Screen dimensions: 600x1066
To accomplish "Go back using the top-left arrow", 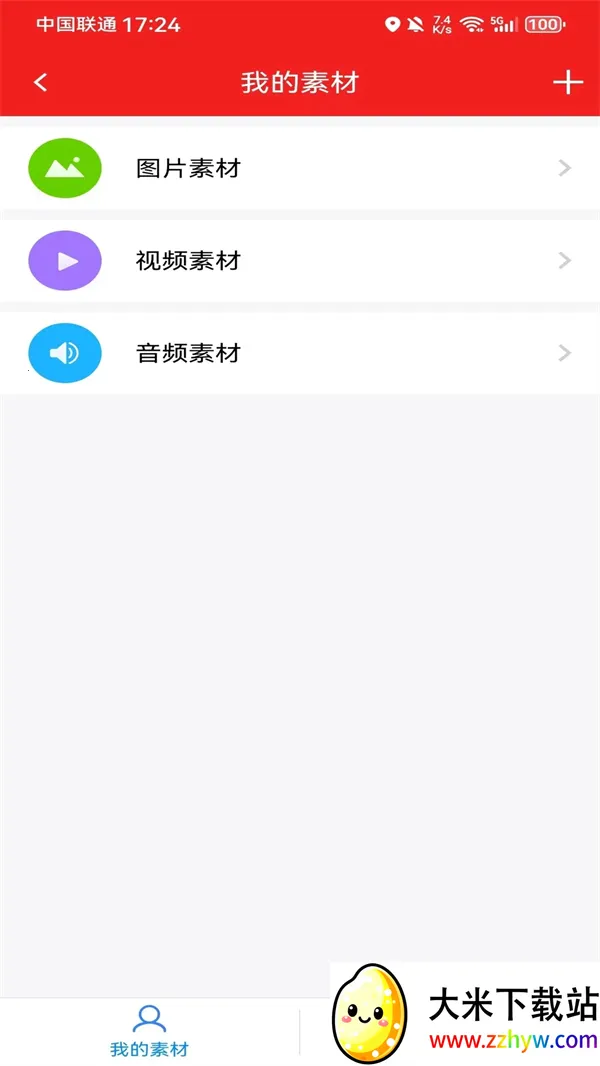I will point(40,82).
